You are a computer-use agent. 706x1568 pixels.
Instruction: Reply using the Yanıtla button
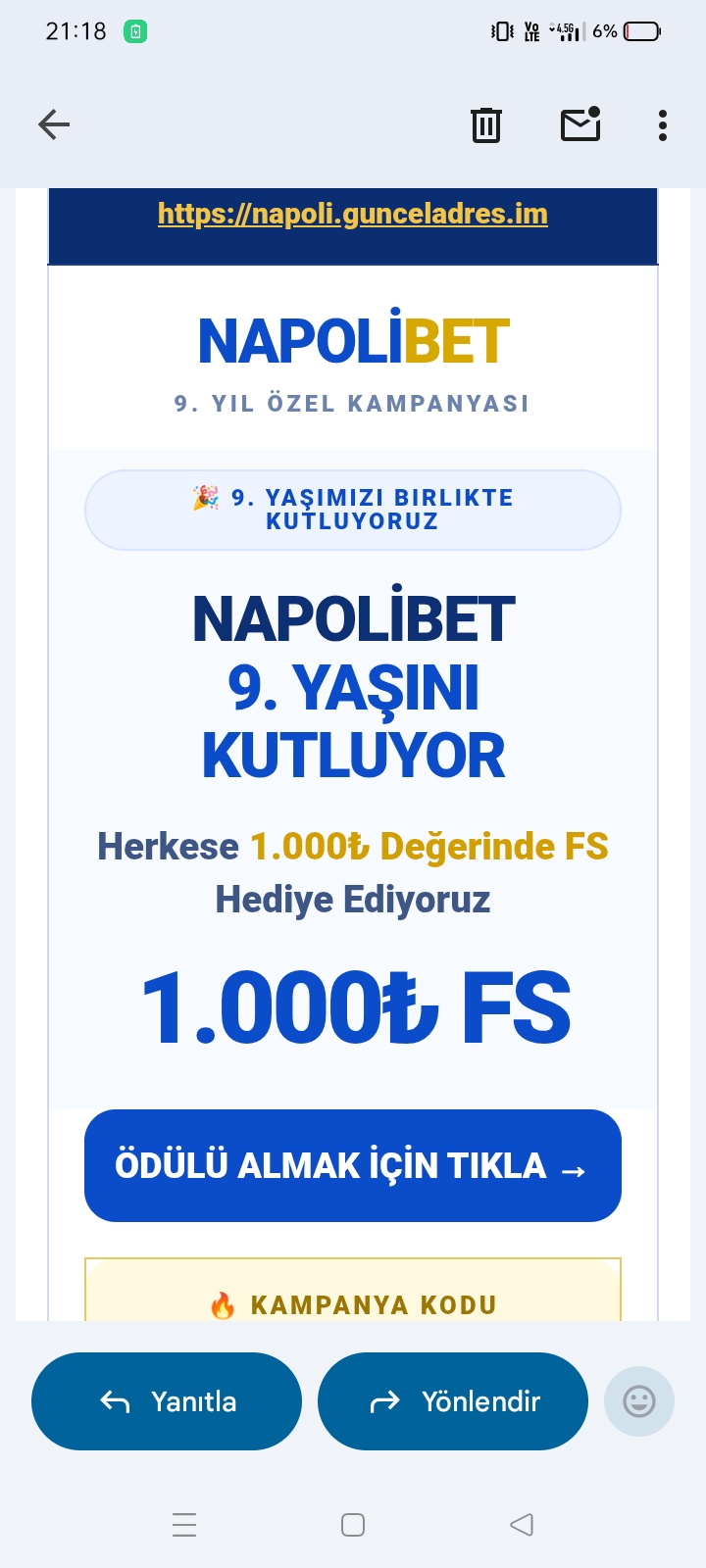(167, 1401)
